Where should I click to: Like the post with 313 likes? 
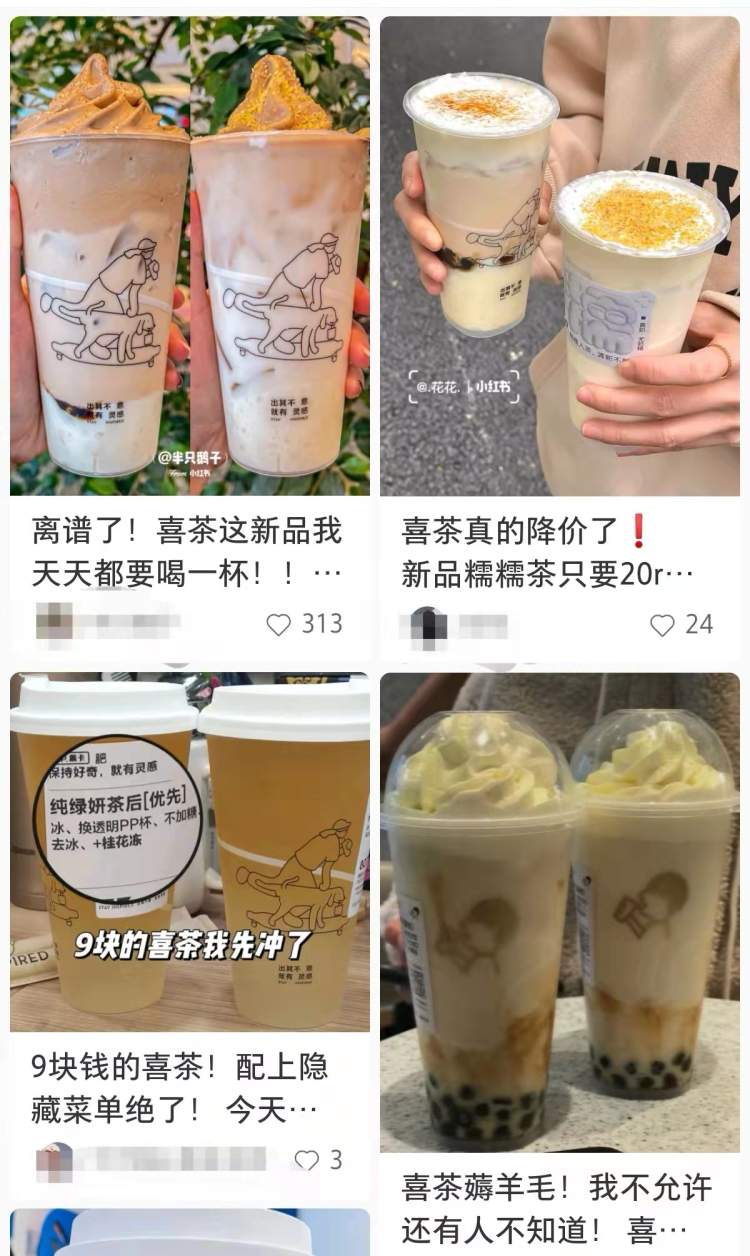pyautogui.click(x=279, y=625)
